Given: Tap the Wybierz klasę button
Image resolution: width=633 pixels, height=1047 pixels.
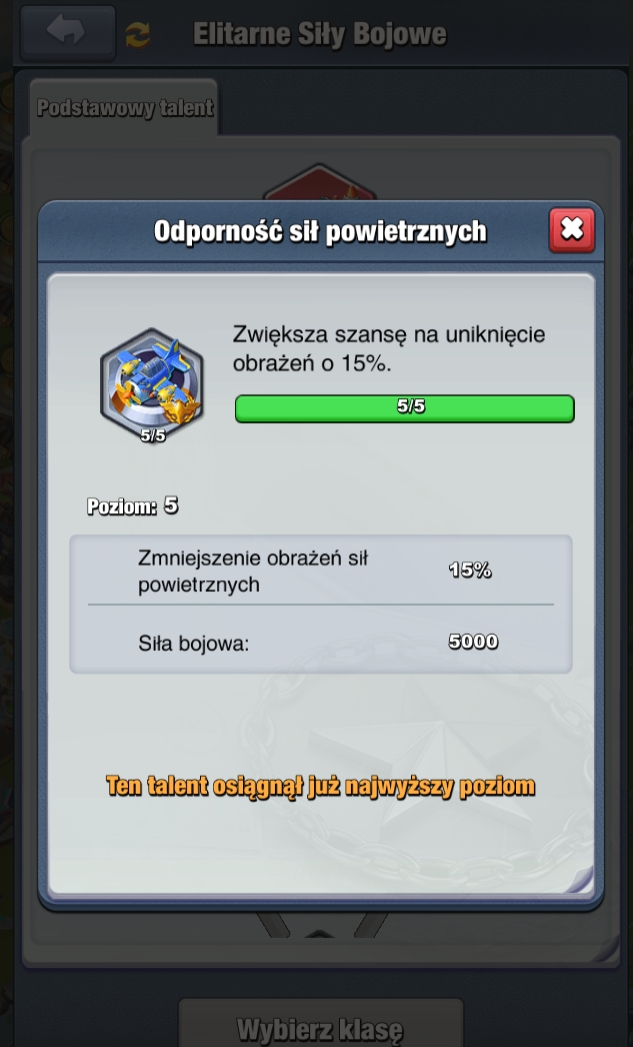Looking at the screenshot, I should click(x=321, y=1022).
